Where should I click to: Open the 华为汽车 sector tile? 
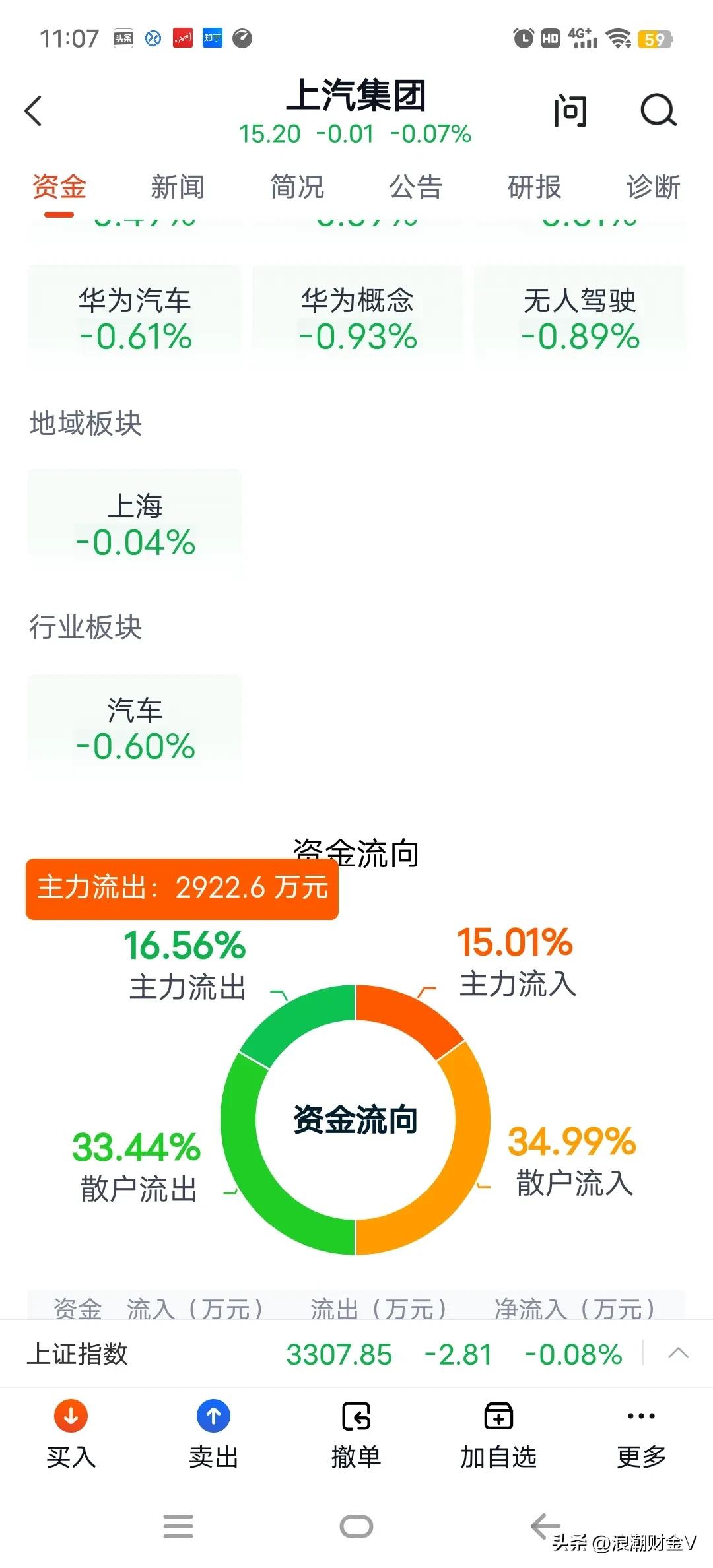(134, 315)
